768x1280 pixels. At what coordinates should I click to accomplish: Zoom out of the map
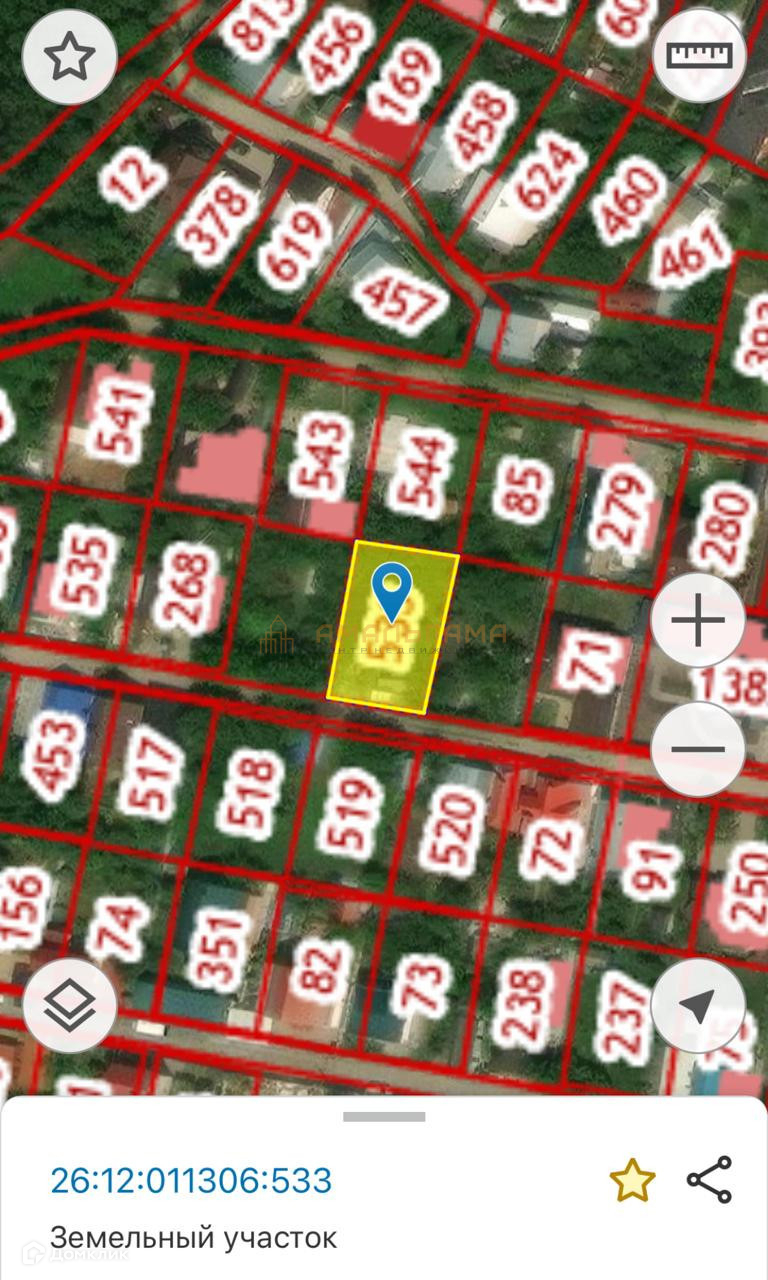click(x=698, y=749)
